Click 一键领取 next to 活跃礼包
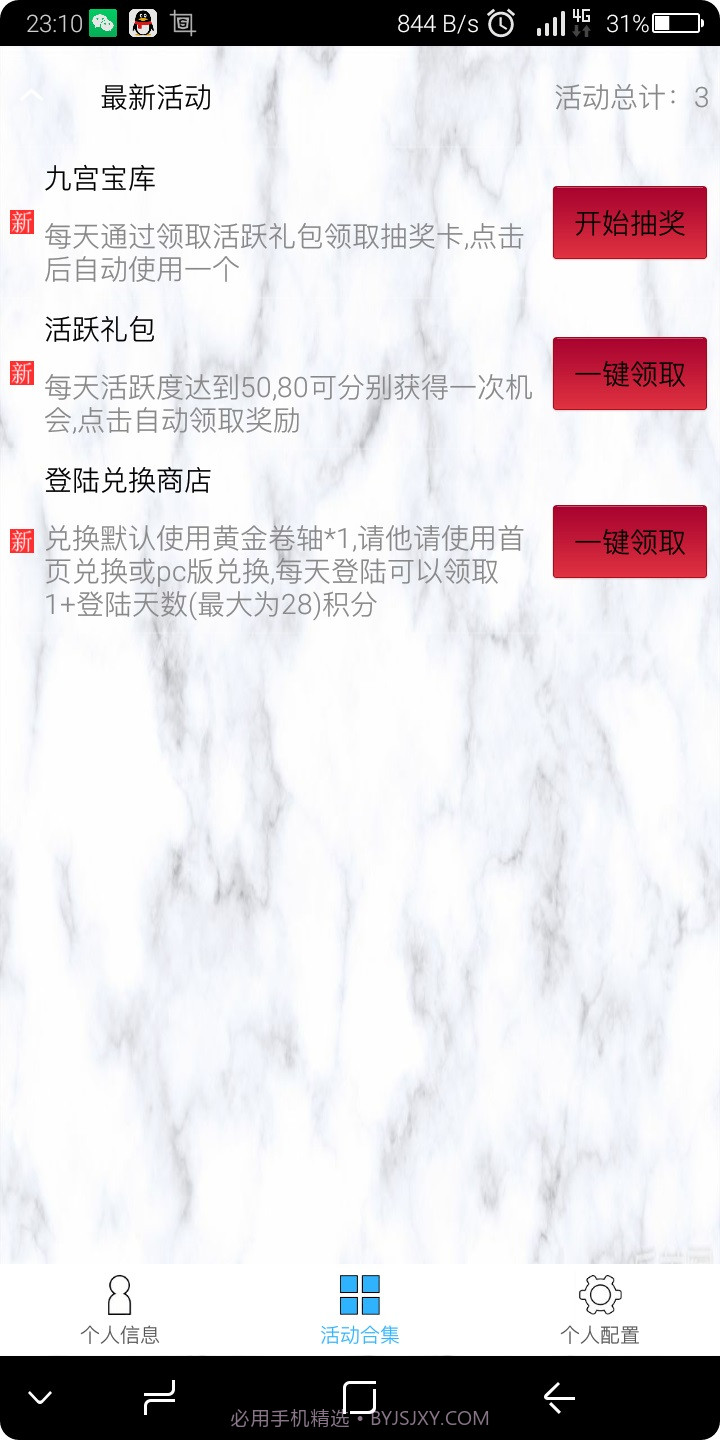 click(629, 373)
